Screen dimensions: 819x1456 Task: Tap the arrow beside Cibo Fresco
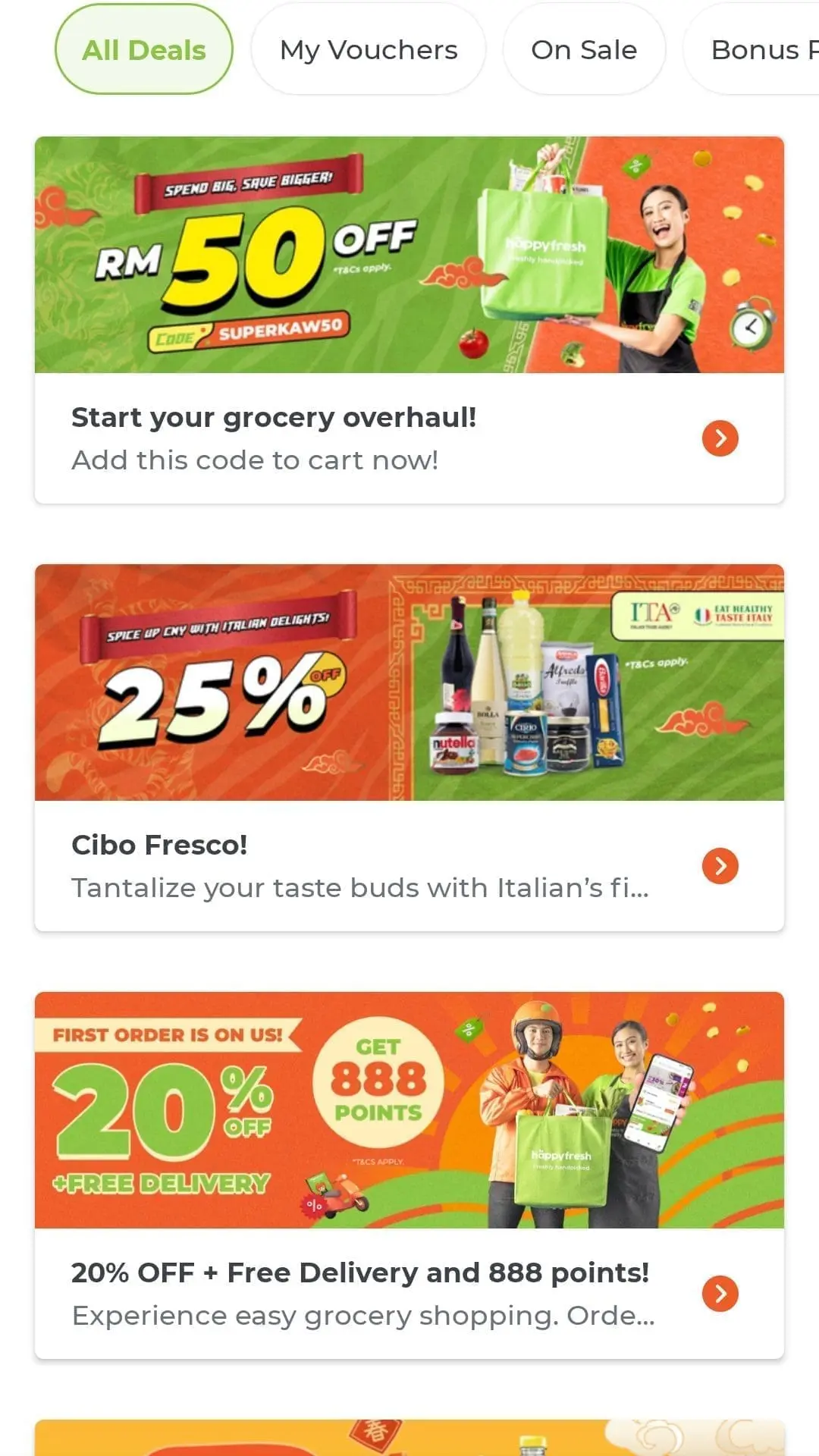point(720,866)
